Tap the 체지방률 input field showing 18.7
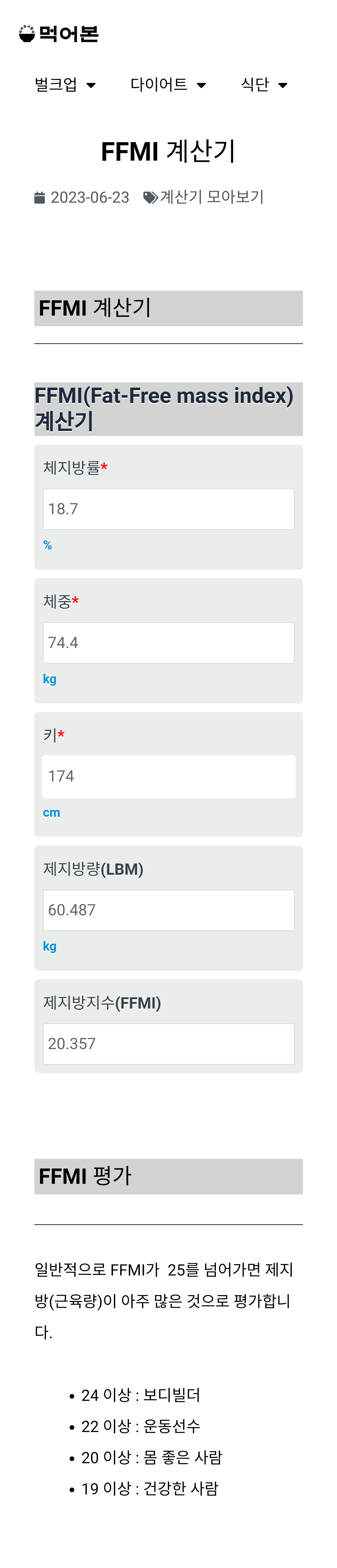 pyautogui.click(x=168, y=509)
